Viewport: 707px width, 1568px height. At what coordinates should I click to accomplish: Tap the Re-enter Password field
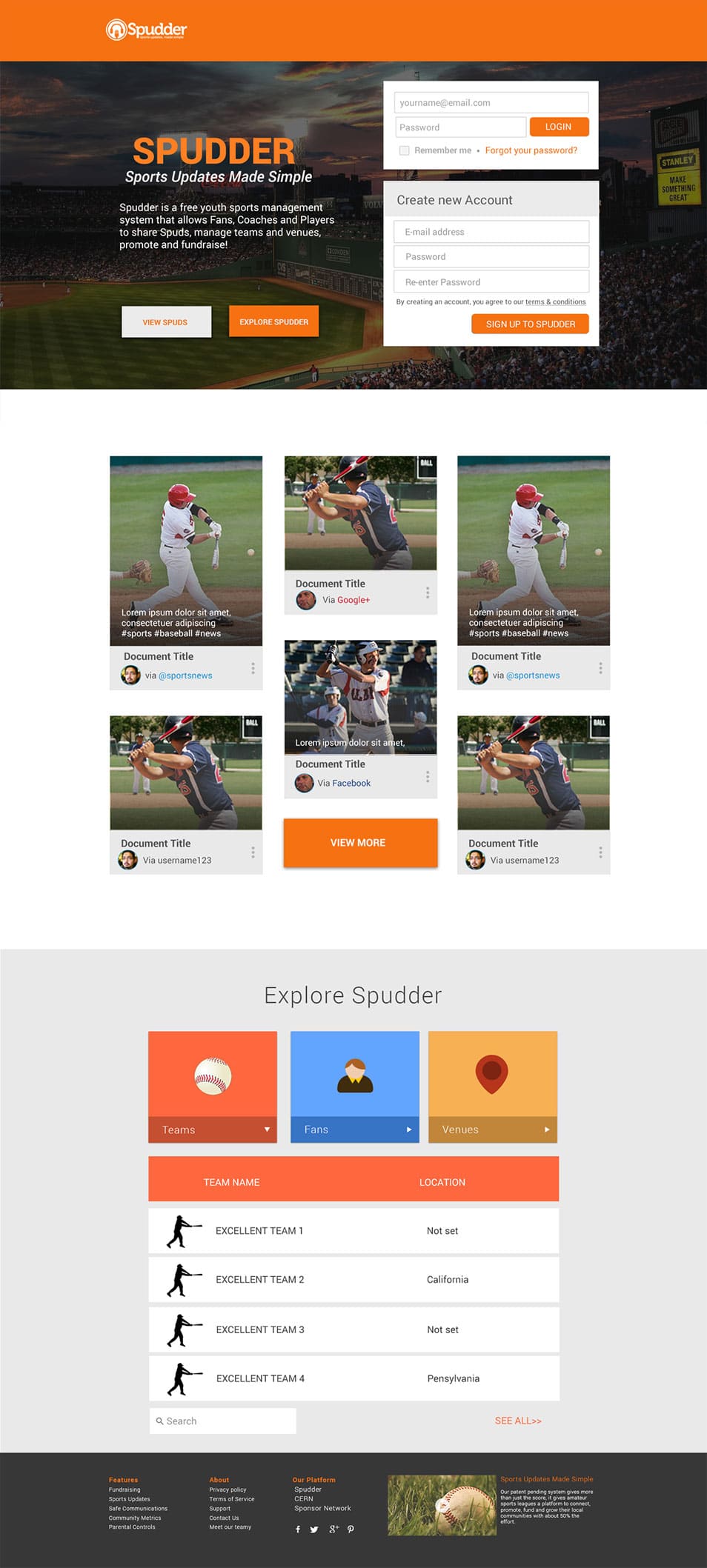(491, 282)
